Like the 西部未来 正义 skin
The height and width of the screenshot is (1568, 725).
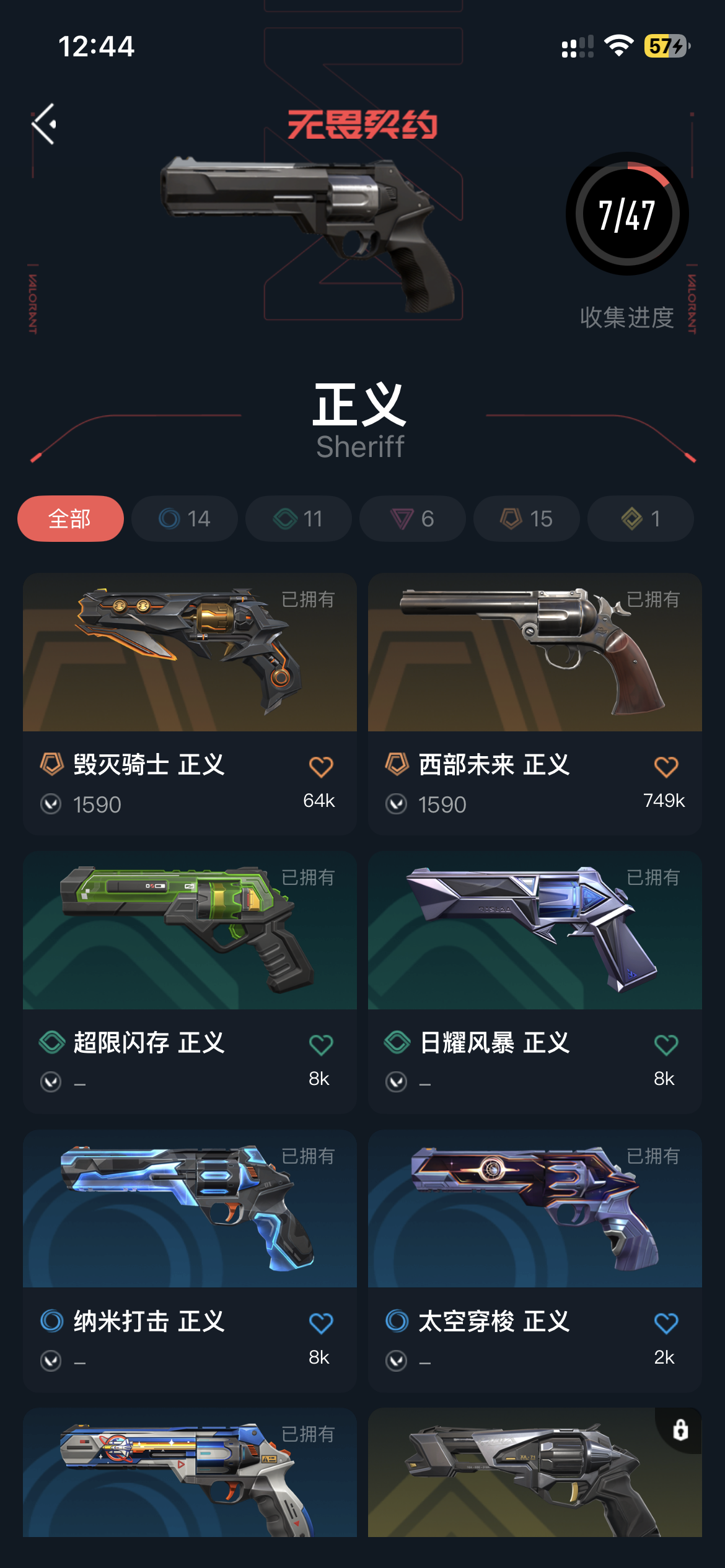coord(666,767)
